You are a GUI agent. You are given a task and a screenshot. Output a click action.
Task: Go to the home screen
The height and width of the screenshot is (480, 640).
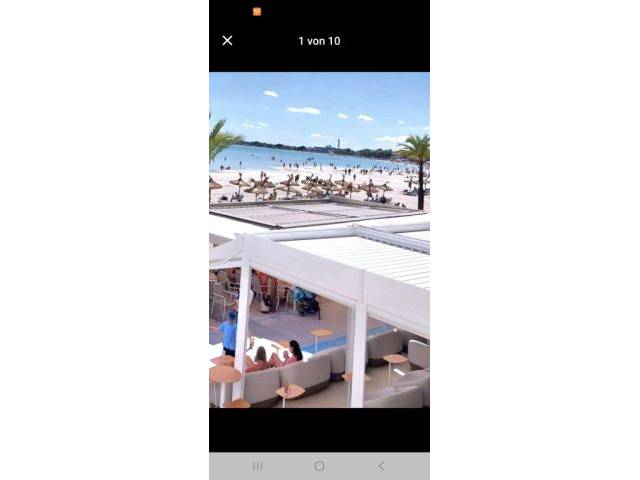[319, 466]
